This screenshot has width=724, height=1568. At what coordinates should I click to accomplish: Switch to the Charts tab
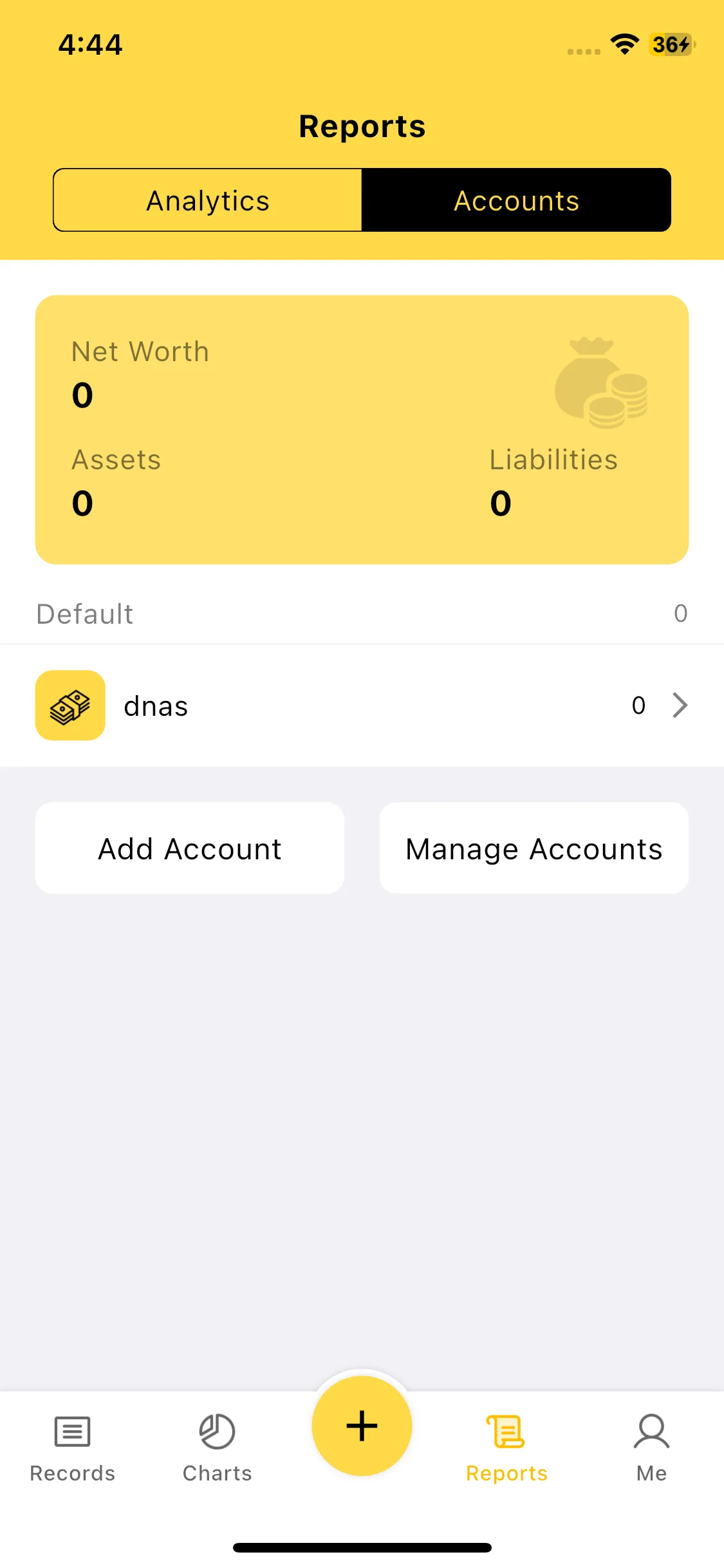217,1446
